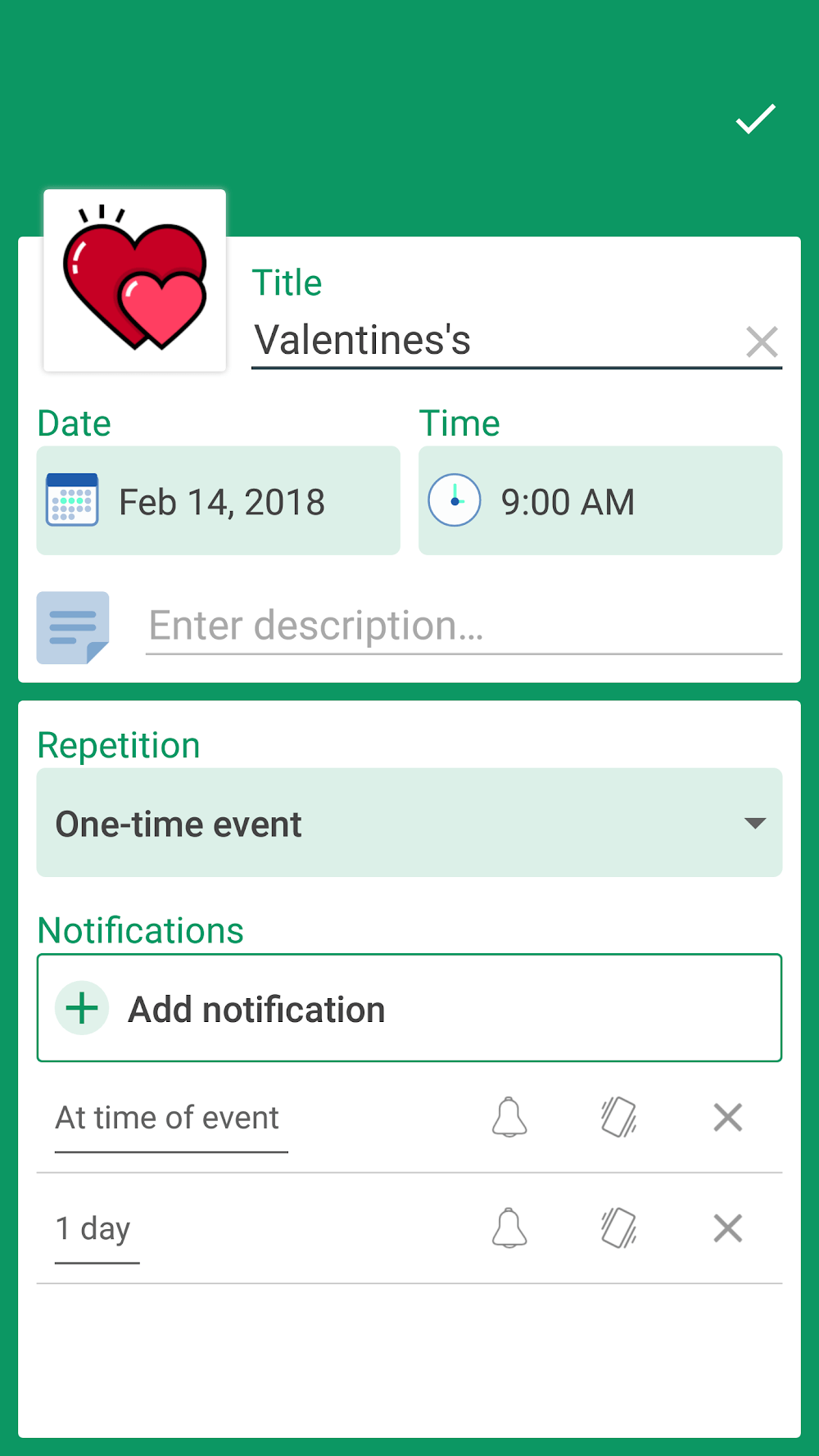Screen dimensions: 819x1456
Task: Enter a description for the event
Action: 463,626
